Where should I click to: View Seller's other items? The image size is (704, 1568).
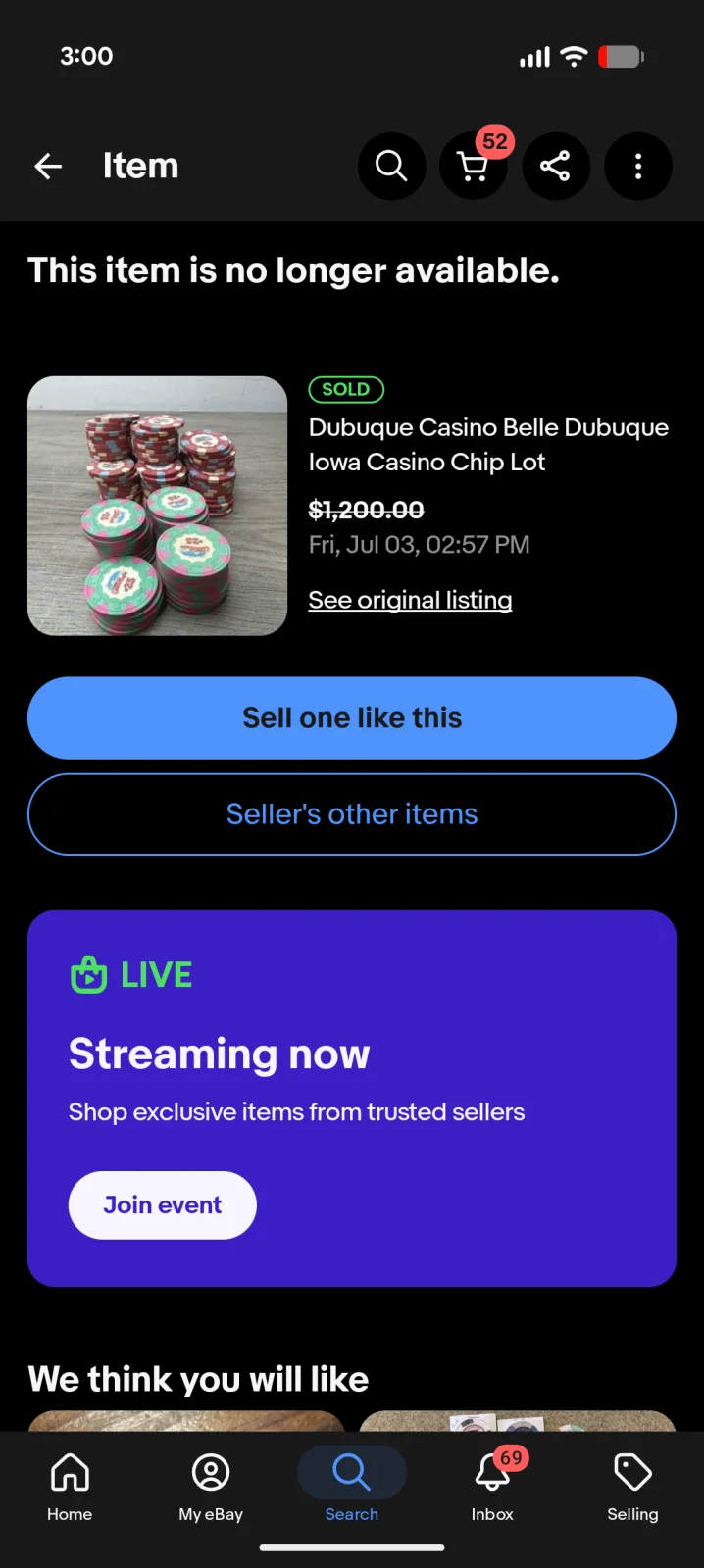pyautogui.click(x=352, y=814)
